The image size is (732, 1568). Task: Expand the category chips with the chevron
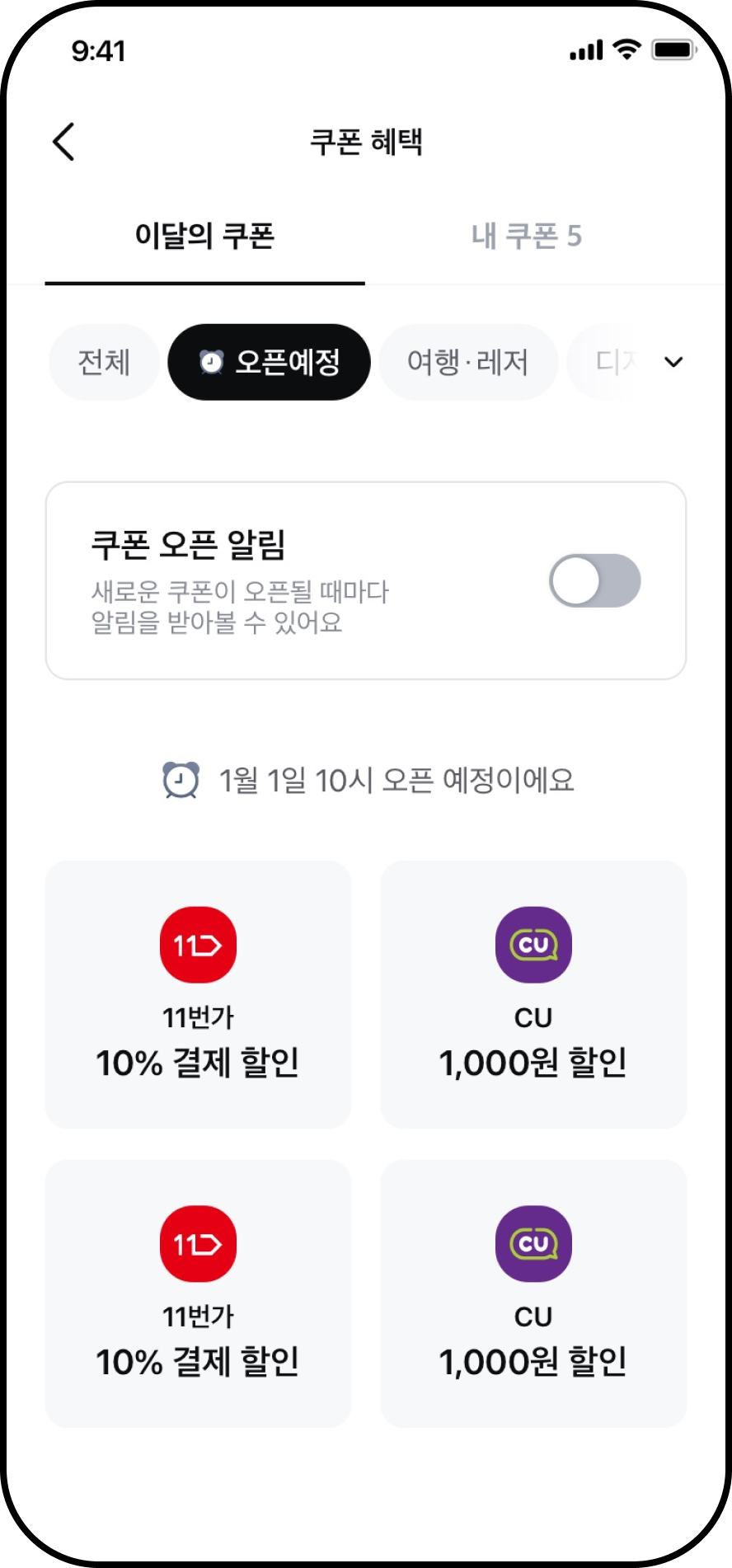click(x=673, y=362)
